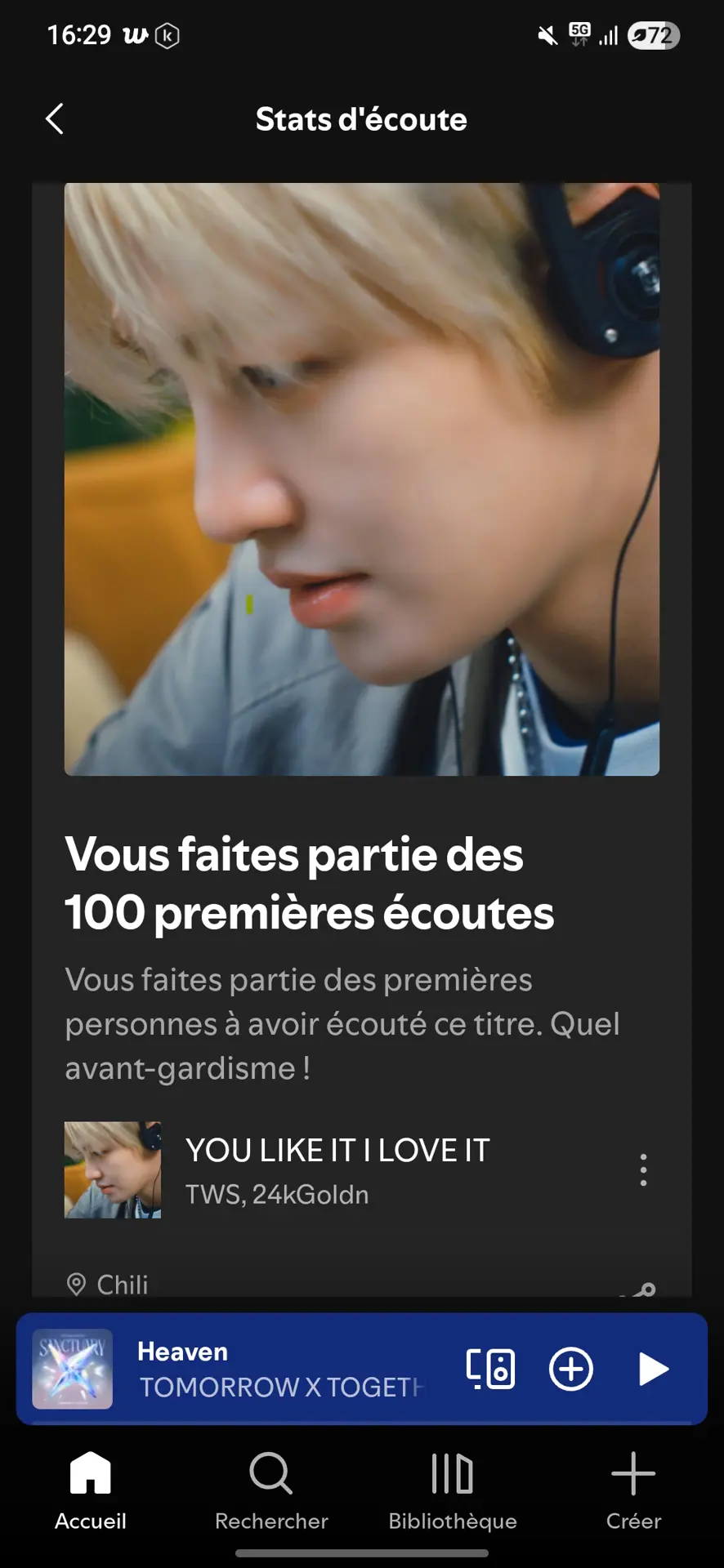Play Heaven in the mini player

(652, 1369)
